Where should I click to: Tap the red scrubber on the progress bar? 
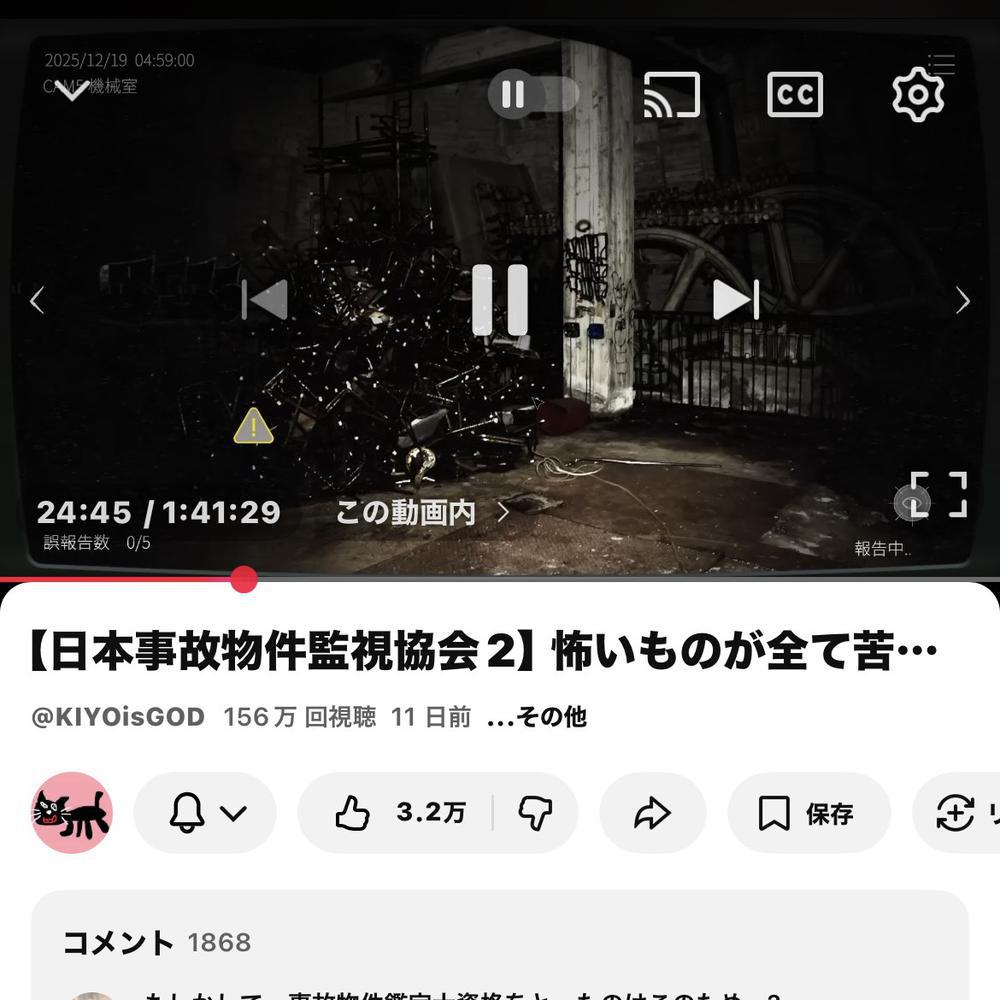tap(244, 579)
